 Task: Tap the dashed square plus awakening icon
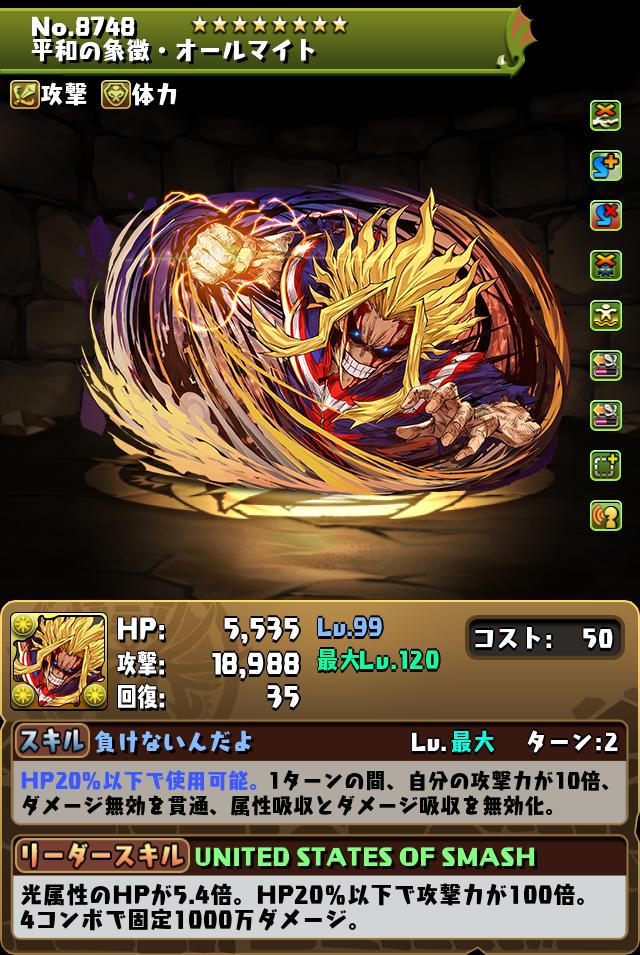(x=606, y=465)
